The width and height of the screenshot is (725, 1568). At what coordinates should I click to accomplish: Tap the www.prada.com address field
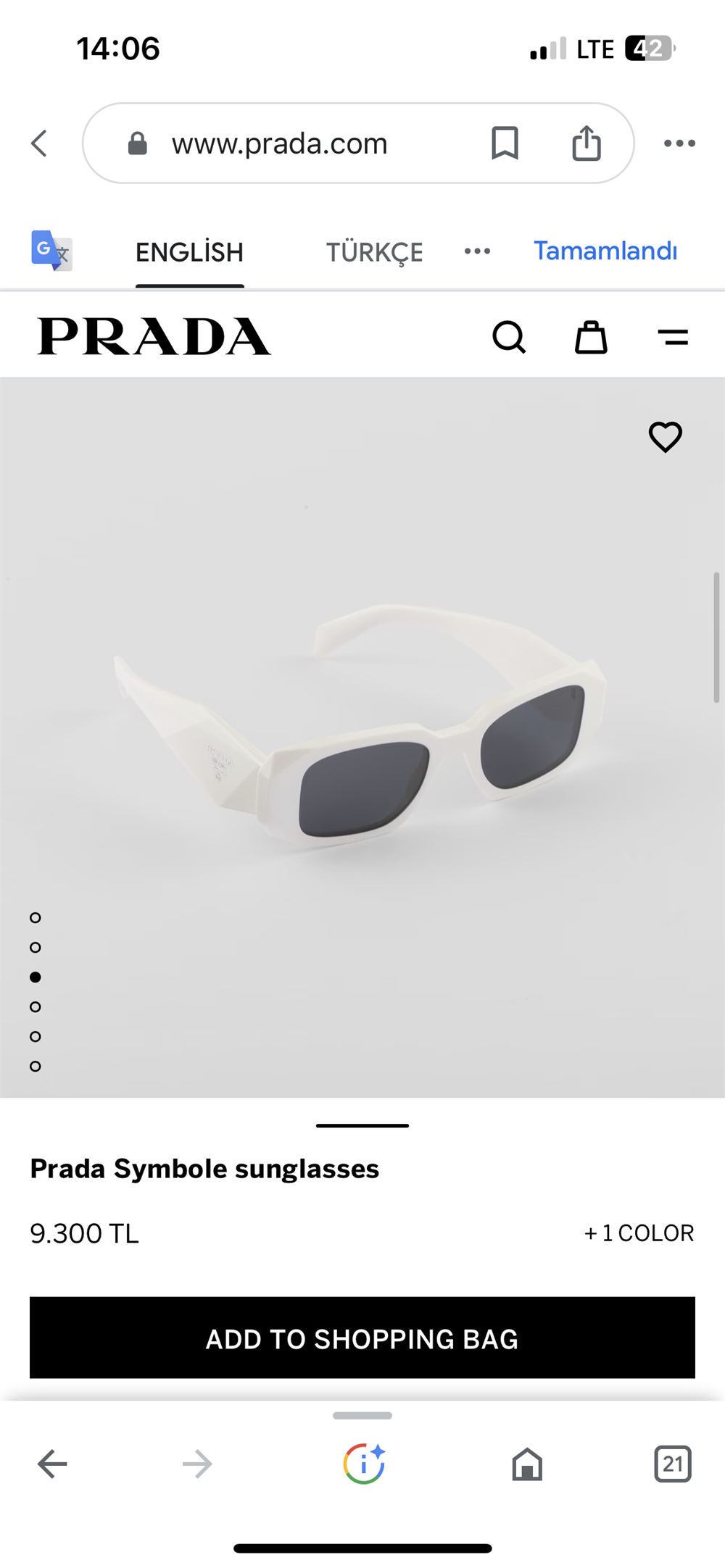[x=279, y=143]
